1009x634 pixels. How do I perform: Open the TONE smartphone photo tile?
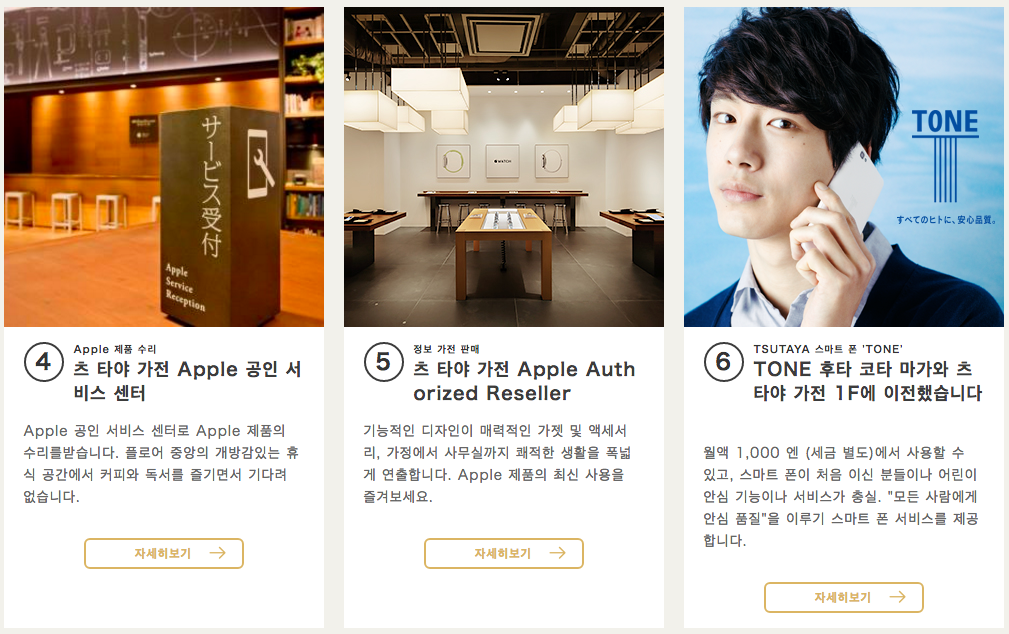844,167
